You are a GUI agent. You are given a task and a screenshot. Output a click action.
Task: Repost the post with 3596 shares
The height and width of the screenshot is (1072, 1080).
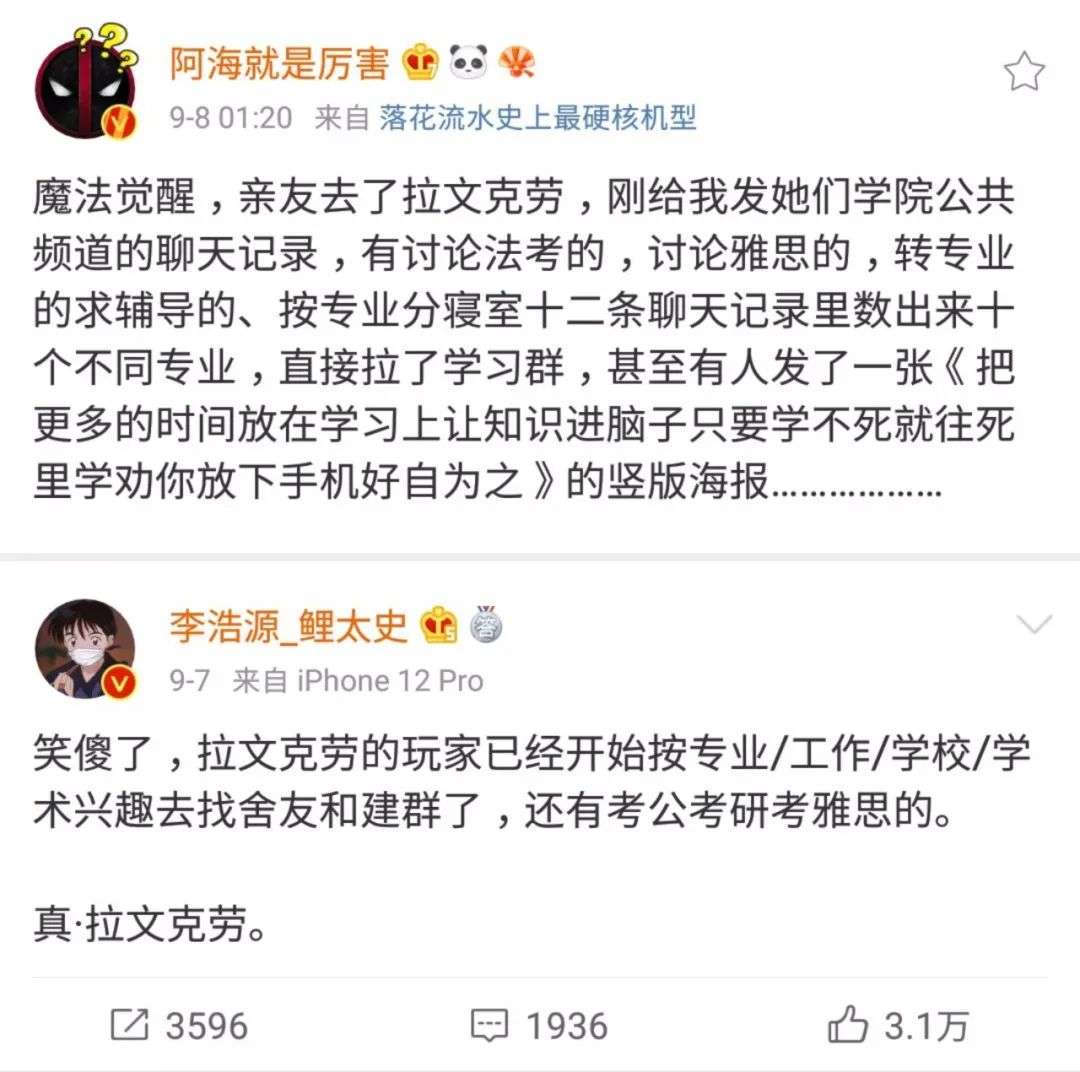click(179, 1024)
